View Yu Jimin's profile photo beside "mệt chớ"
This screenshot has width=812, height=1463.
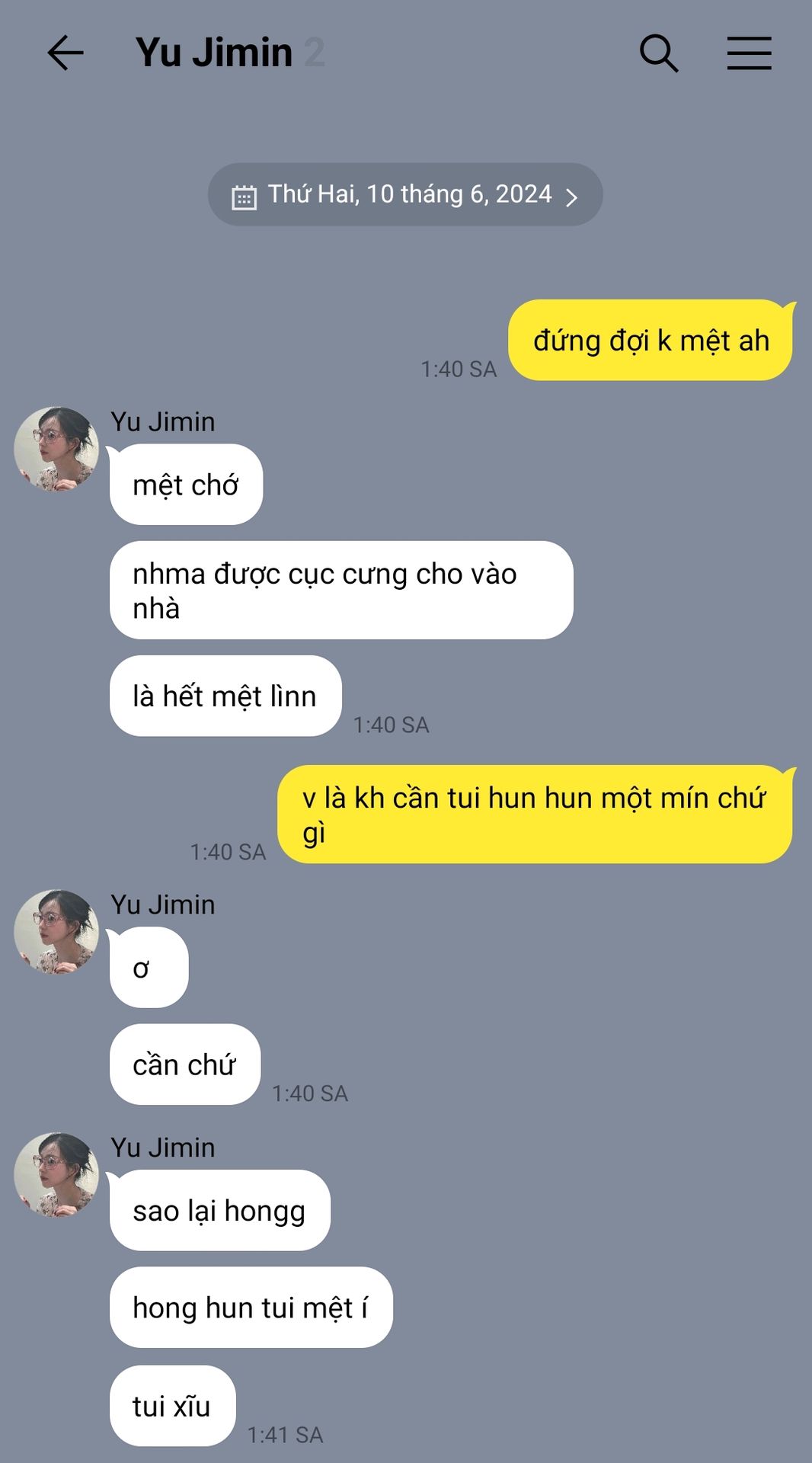[56, 449]
